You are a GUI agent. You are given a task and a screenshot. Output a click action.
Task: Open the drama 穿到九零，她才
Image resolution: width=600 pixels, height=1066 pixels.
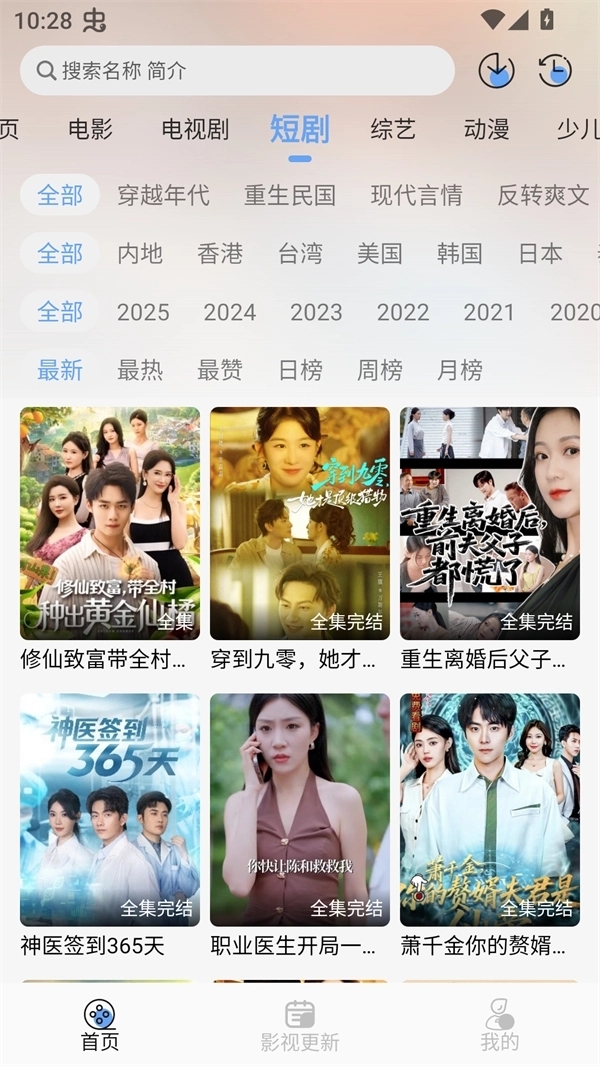[300, 523]
